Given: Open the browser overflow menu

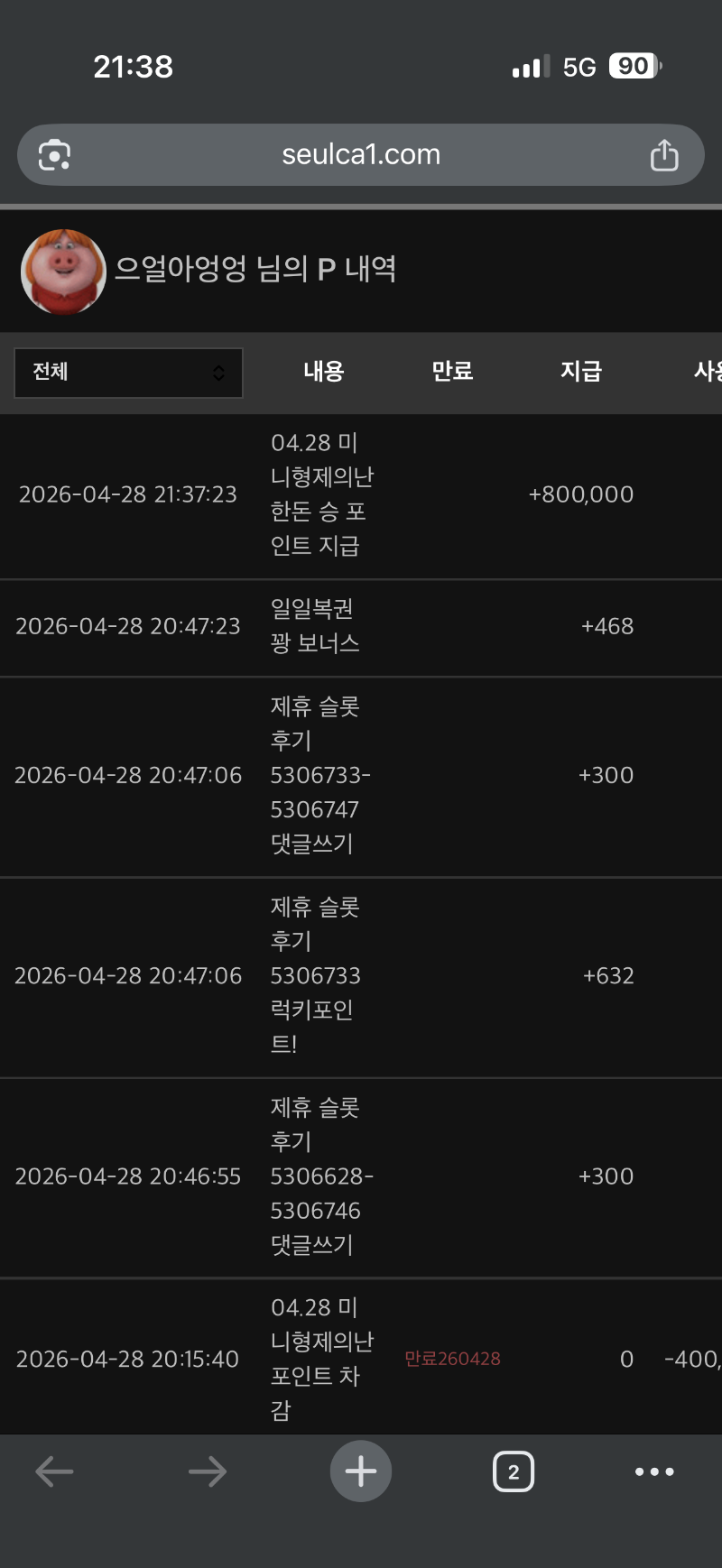Looking at the screenshot, I should click(654, 1471).
